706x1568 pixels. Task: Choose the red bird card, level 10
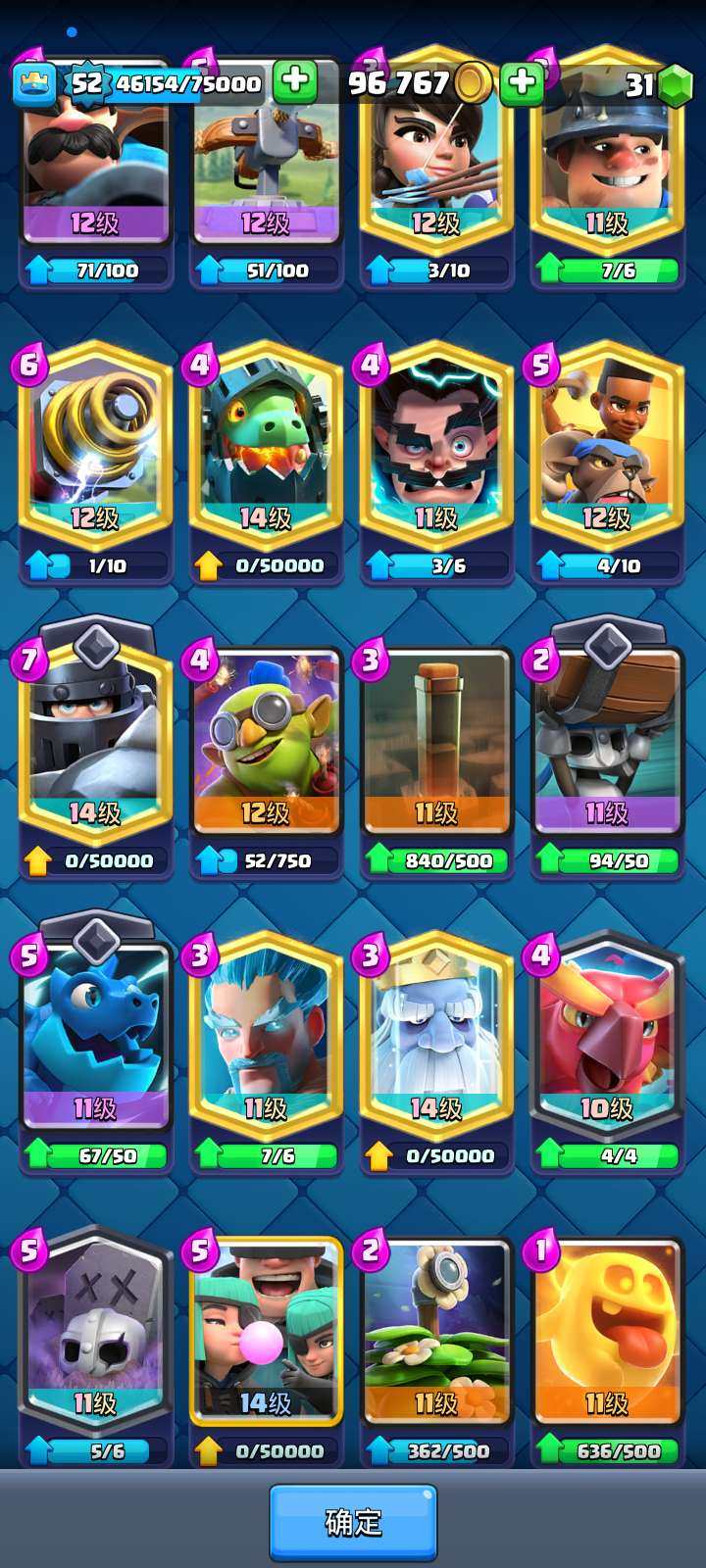click(x=607, y=1039)
